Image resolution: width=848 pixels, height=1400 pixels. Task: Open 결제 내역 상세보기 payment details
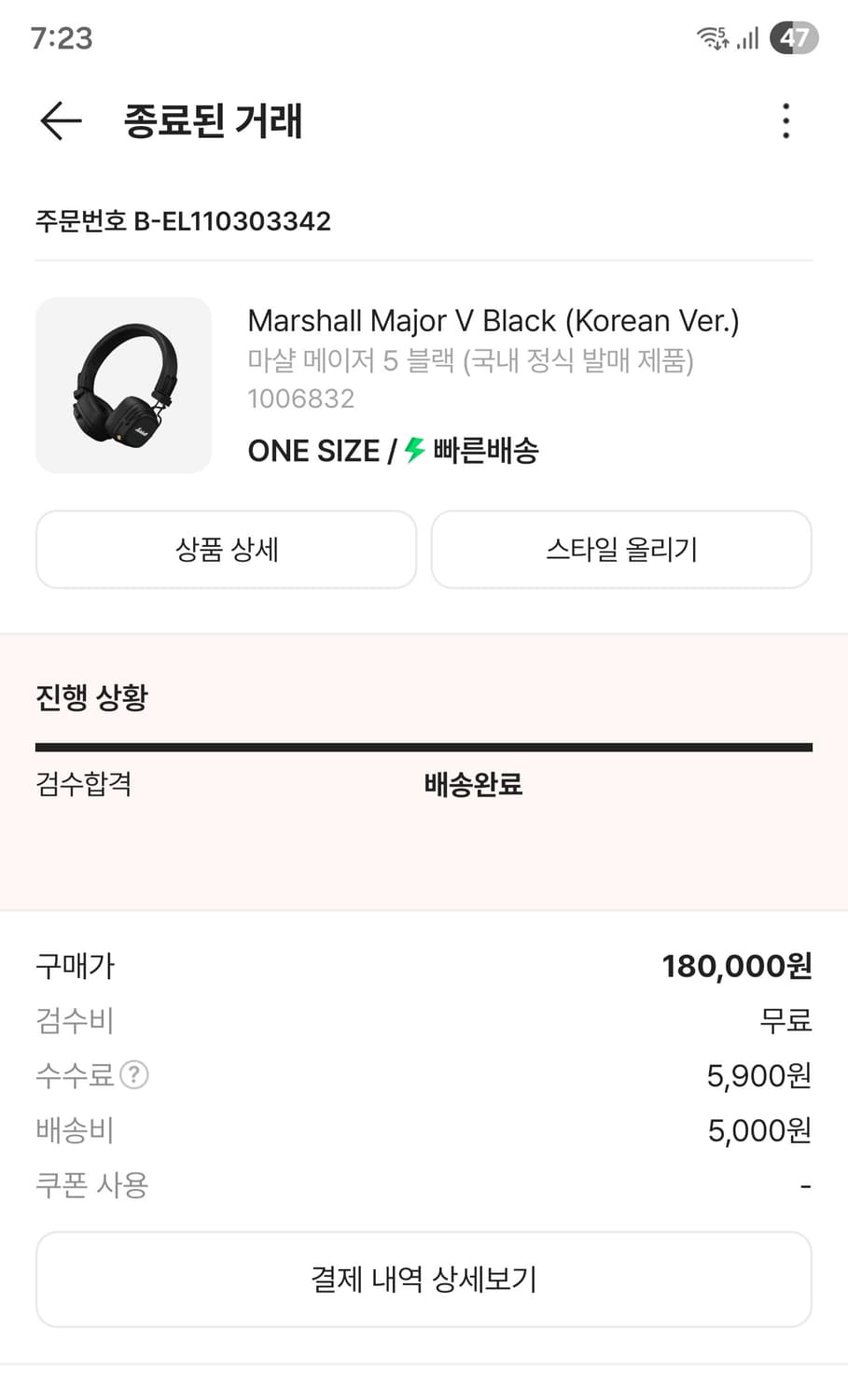pos(424,1280)
